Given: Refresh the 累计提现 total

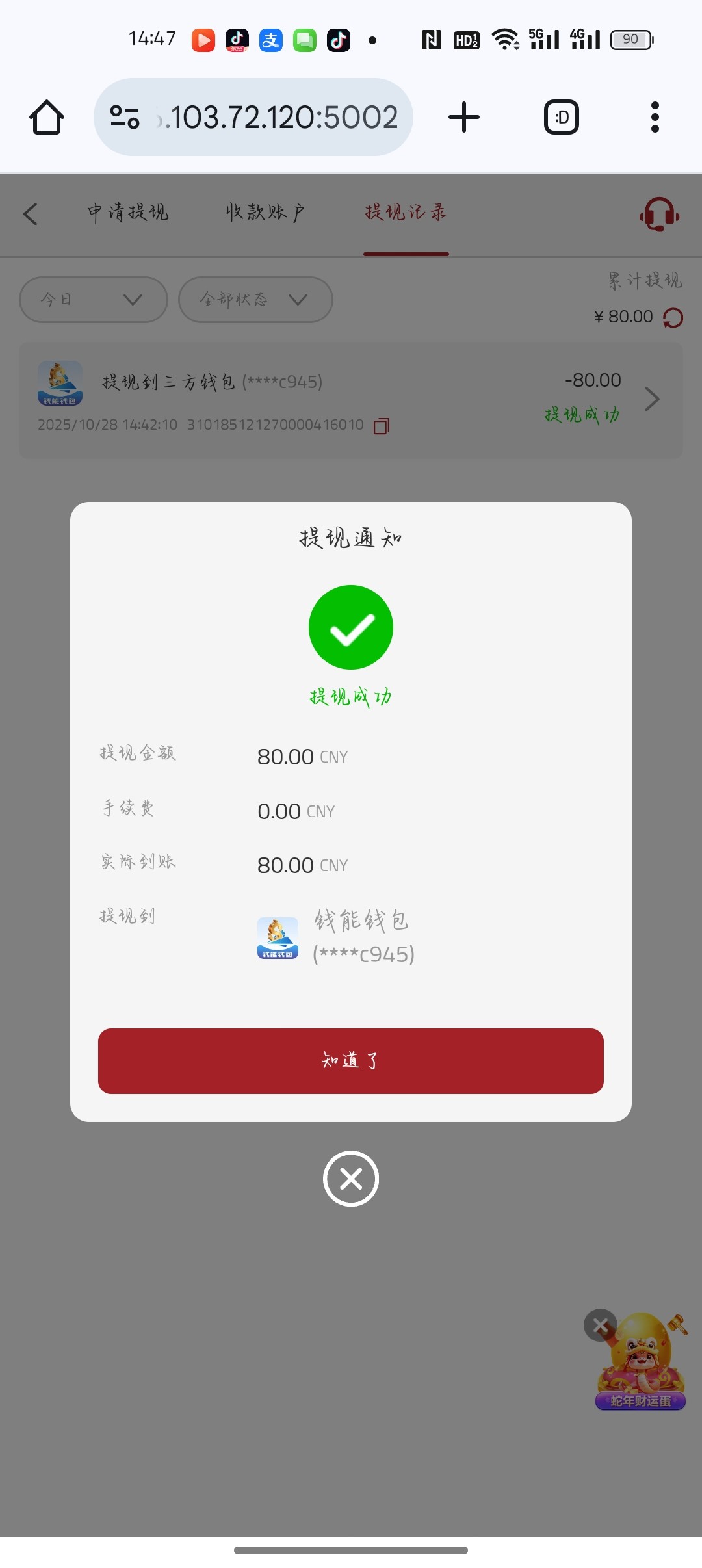Looking at the screenshot, I should point(673,317).
